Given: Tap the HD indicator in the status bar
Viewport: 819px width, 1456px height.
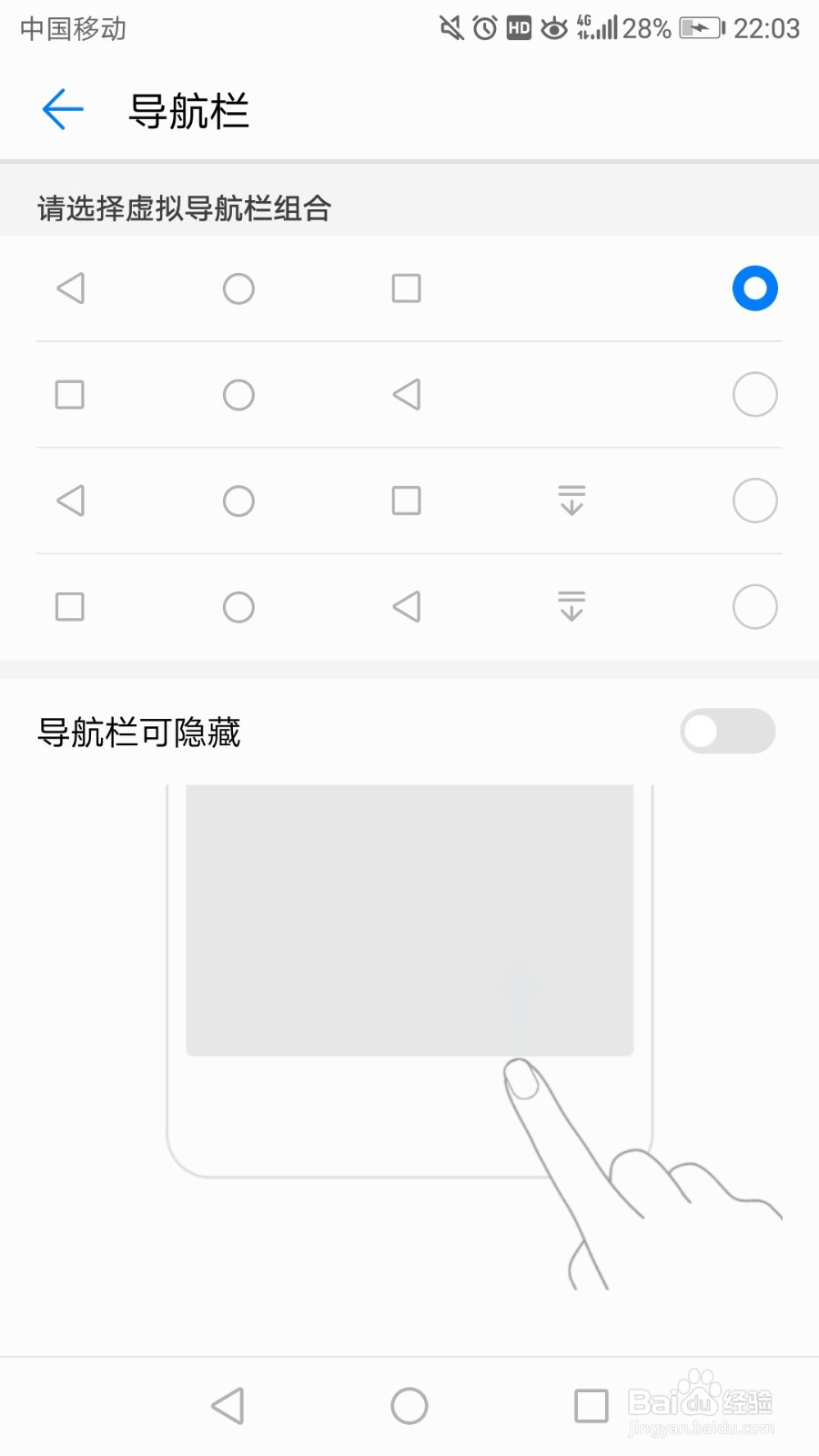Looking at the screenshot, I should point(520,27).
